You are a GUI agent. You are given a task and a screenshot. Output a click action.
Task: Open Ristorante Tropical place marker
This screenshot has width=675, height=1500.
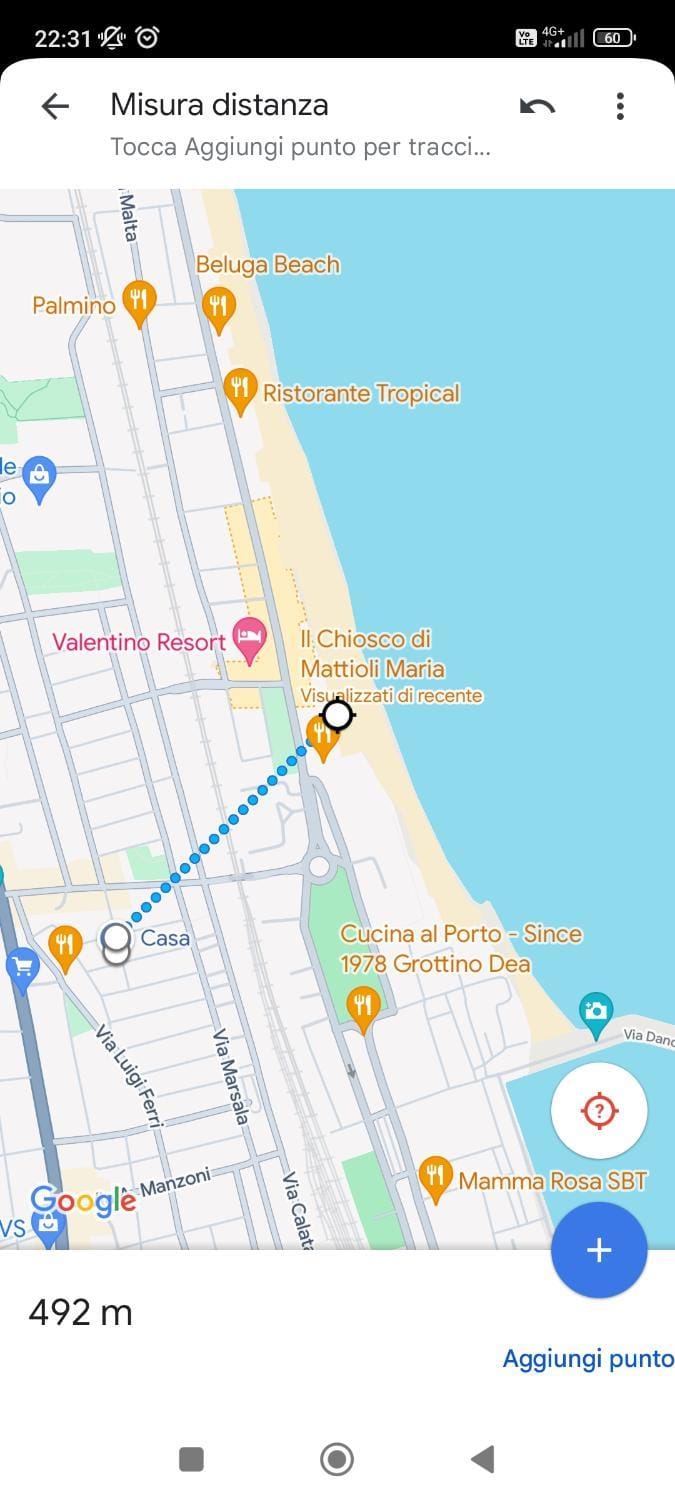(x=239, y=388)
